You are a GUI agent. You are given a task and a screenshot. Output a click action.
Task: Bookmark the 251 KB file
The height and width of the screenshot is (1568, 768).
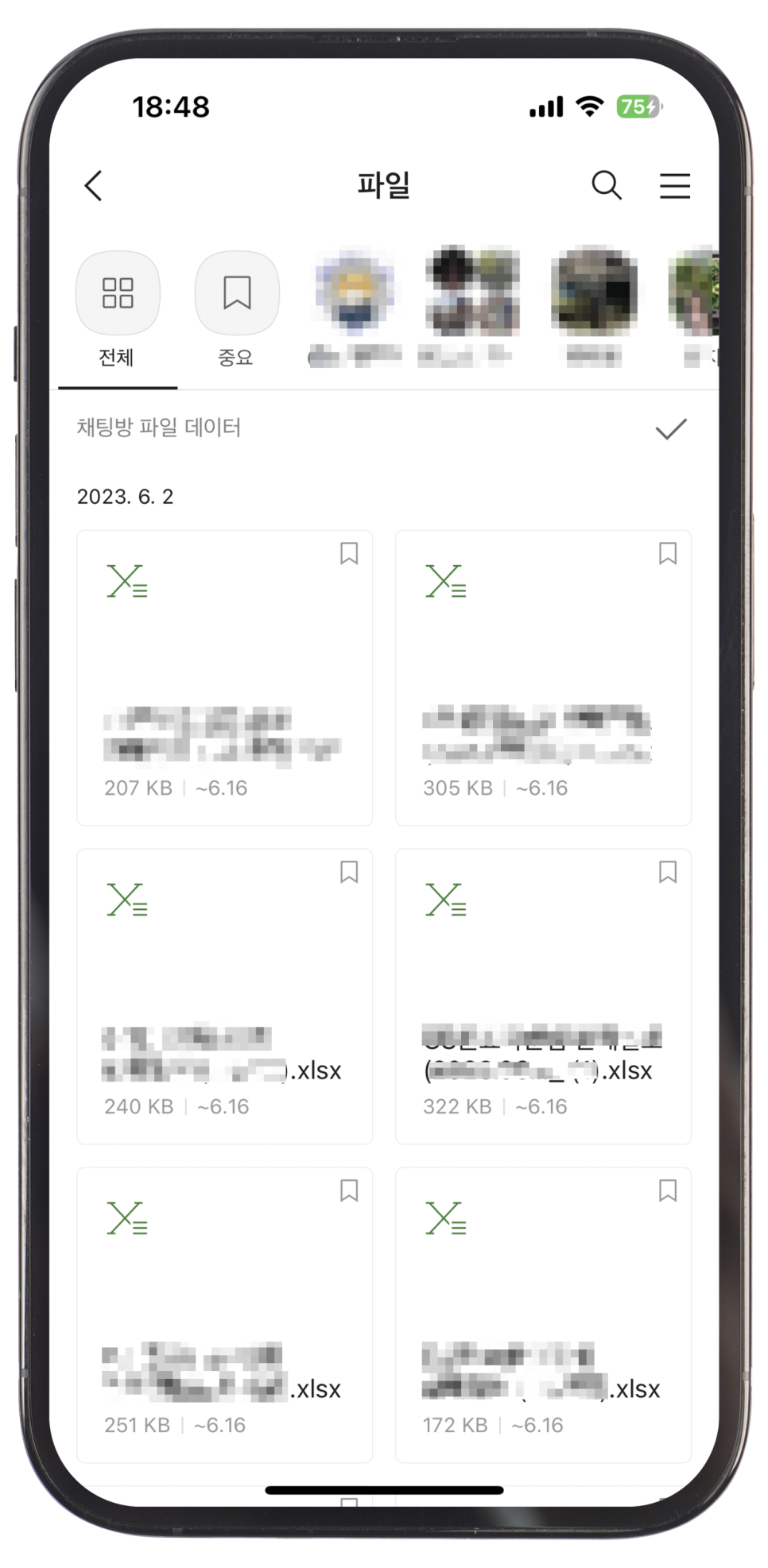click(349, 1191)
